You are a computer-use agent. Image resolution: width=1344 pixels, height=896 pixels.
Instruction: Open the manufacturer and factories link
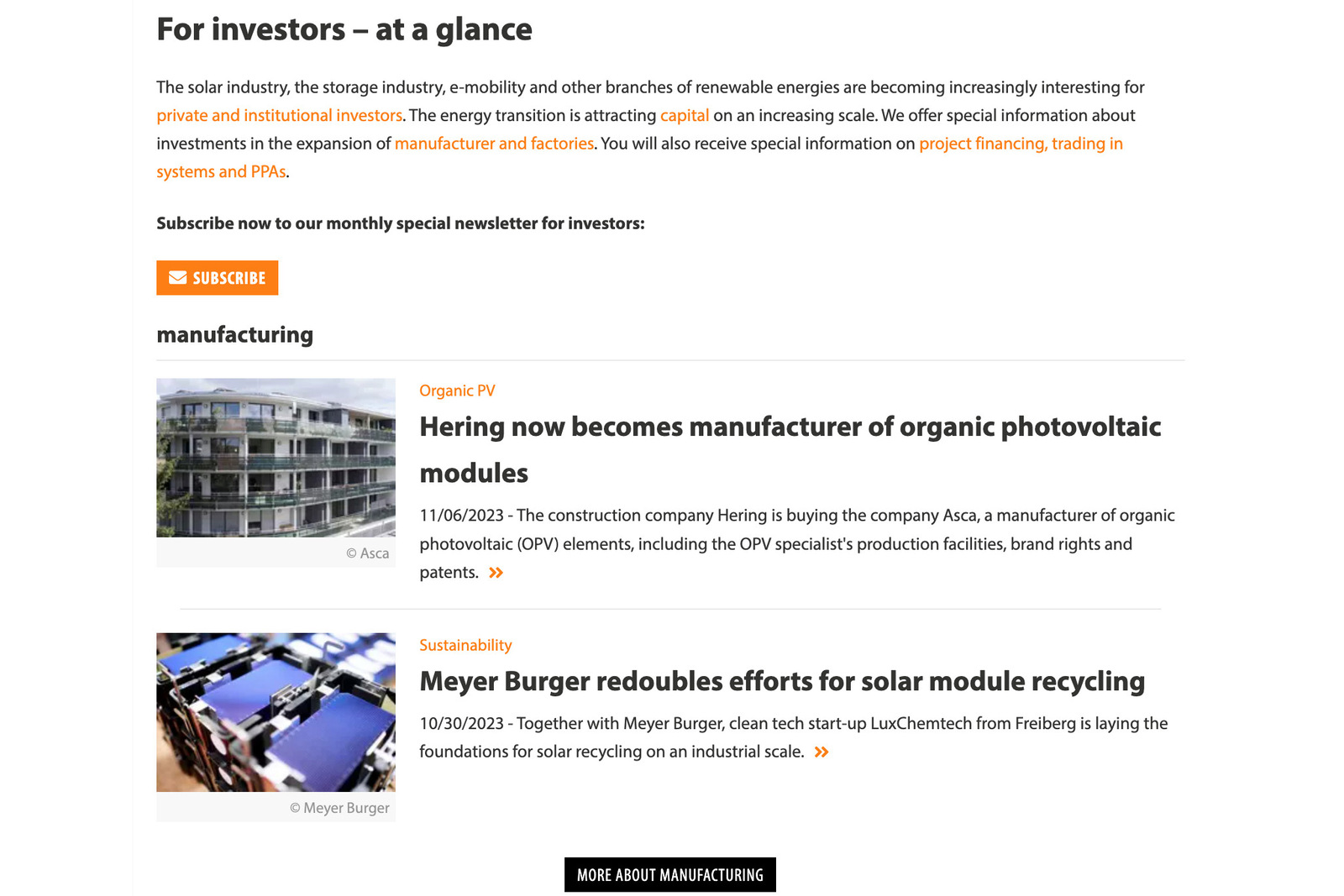[x=494, y=144]
